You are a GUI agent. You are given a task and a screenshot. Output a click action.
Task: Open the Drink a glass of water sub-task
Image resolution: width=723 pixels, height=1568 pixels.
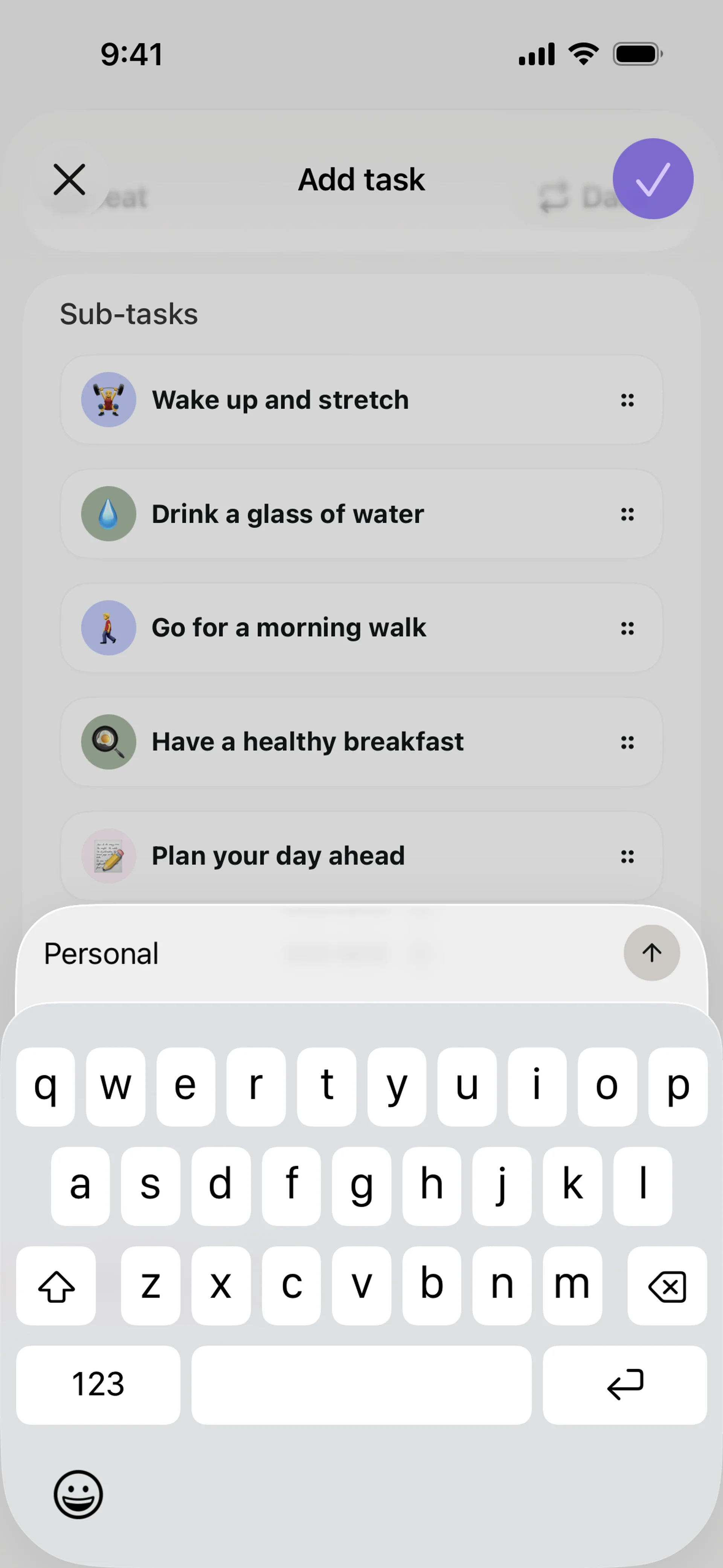(x=287, y=514)
